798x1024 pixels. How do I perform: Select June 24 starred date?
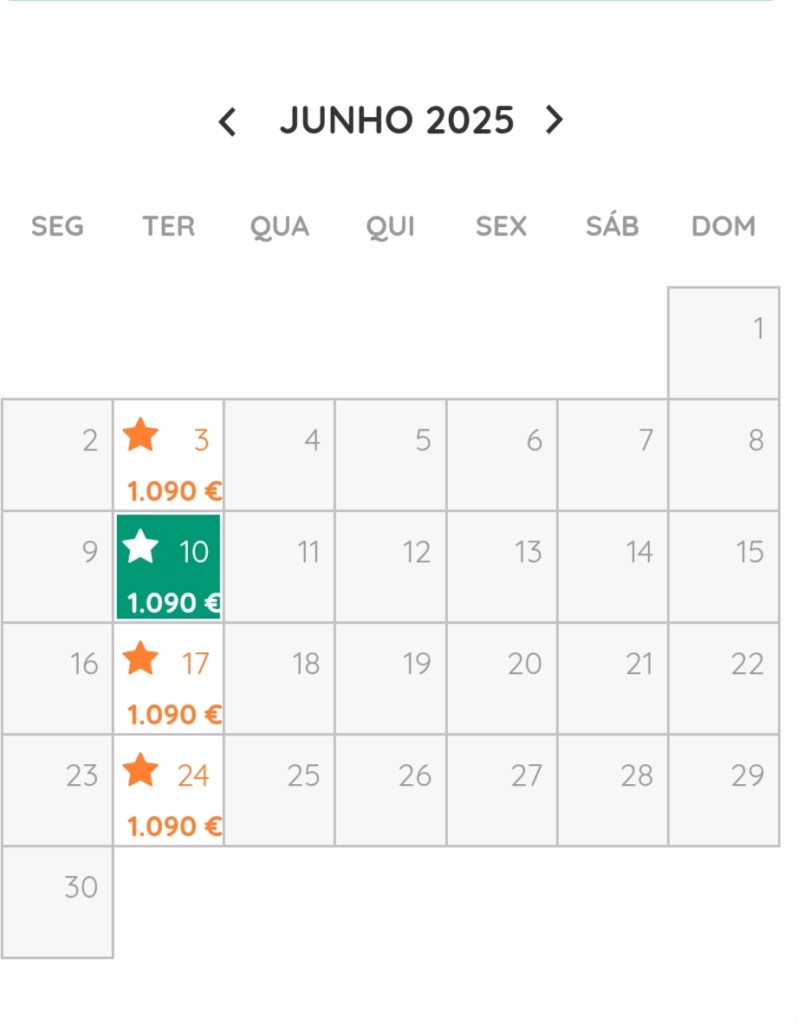[x=169, y=791]
